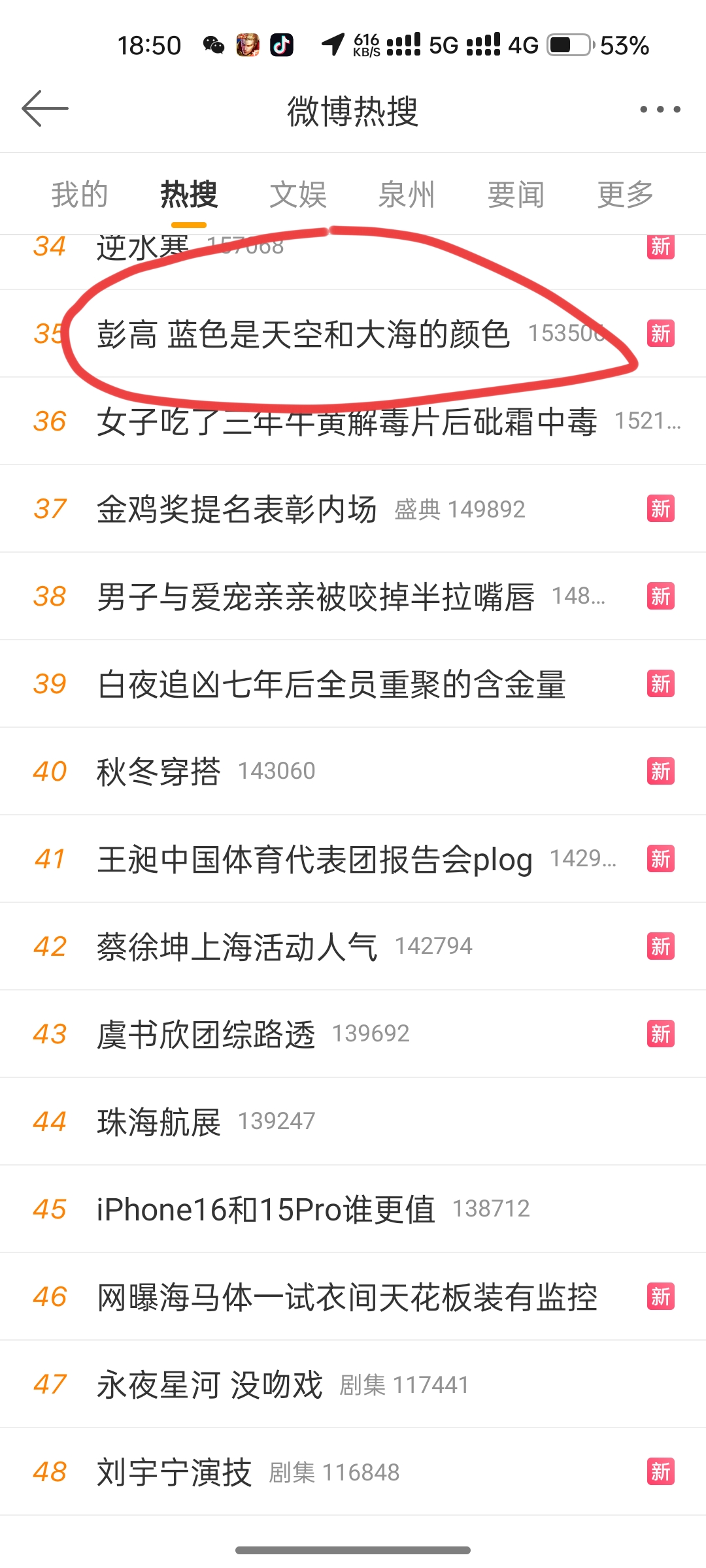
Task: Open topic 王昶中国体育代表团报告会plog
Action: [x=314, y=859]
